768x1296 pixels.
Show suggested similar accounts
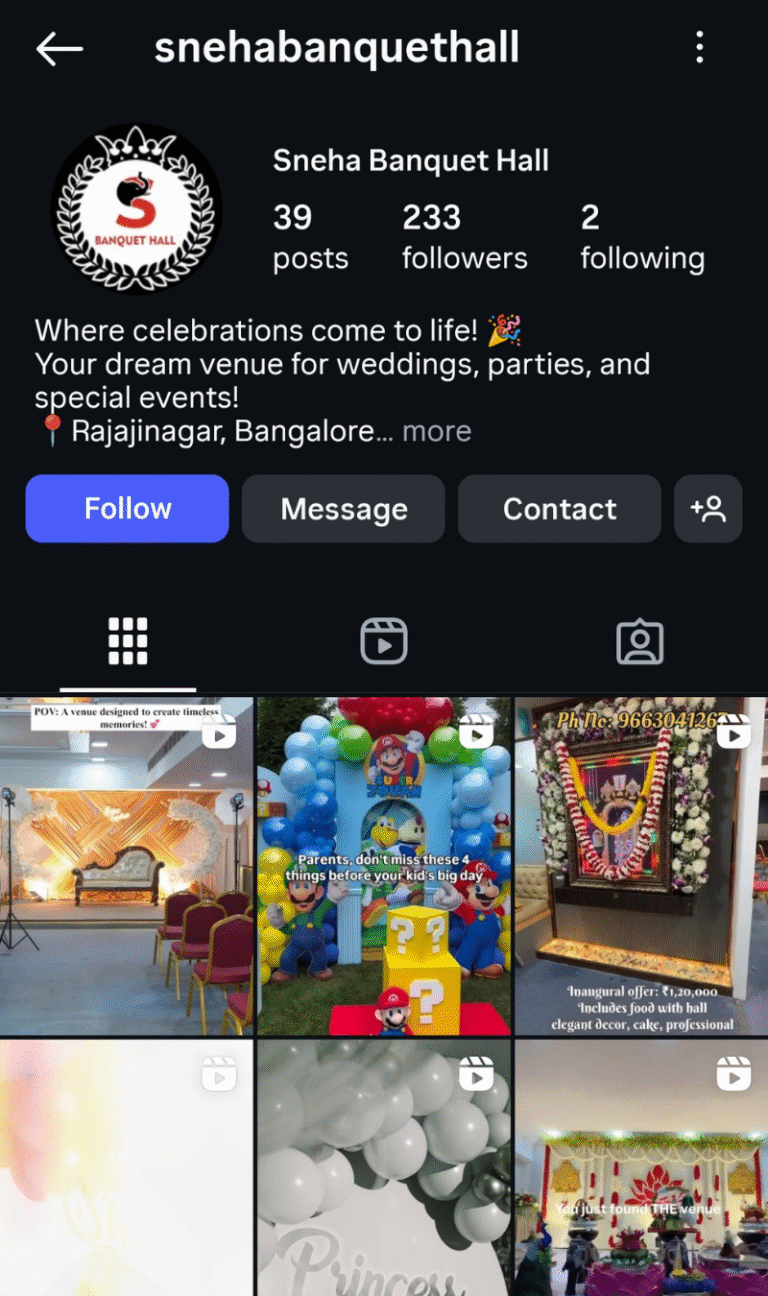pyautogui.click(x=708, y=509)
